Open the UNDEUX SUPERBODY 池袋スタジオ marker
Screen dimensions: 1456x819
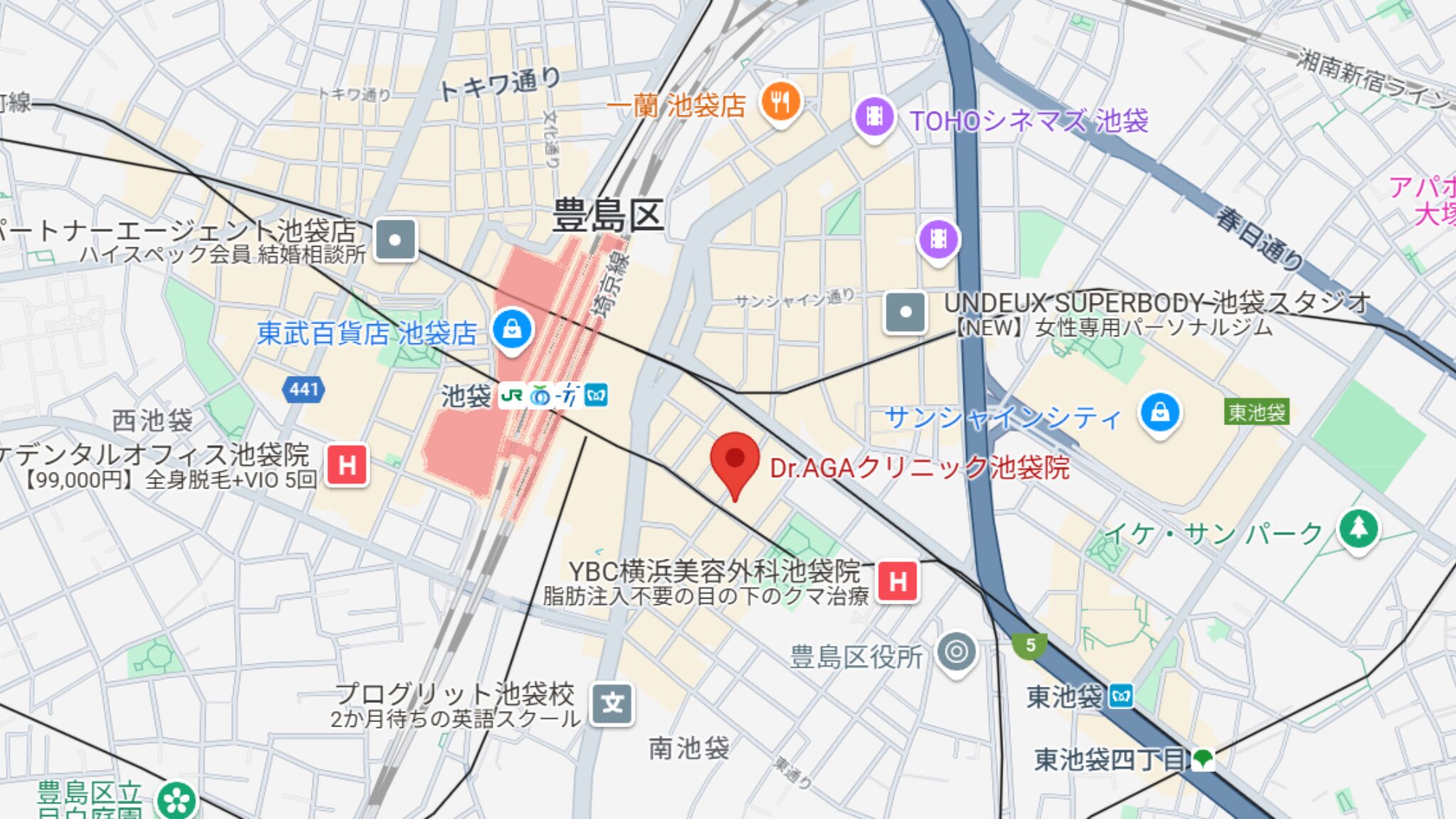pos(905,312)
